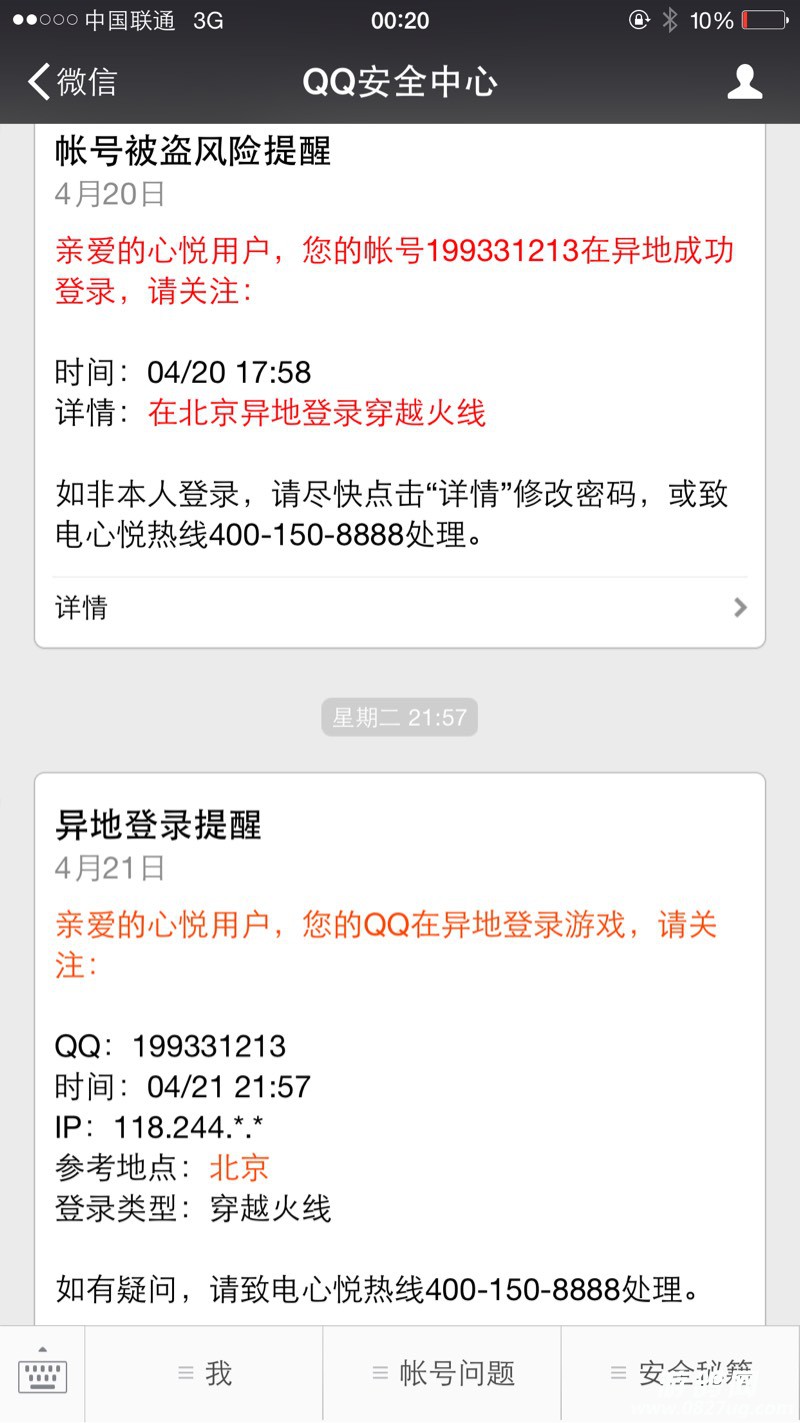Open the 安全秘籍 menu
800x1423 pixels.
681,1374
